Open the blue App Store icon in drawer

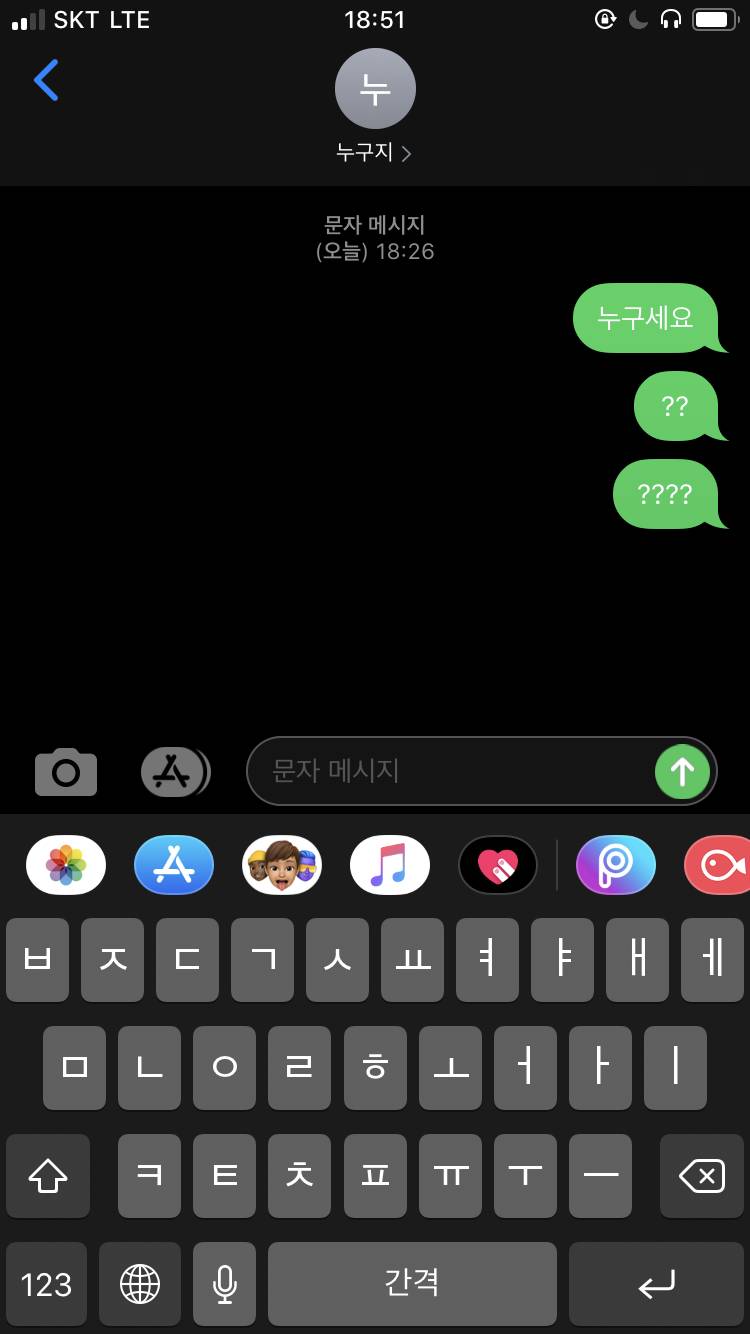point(174,865)
